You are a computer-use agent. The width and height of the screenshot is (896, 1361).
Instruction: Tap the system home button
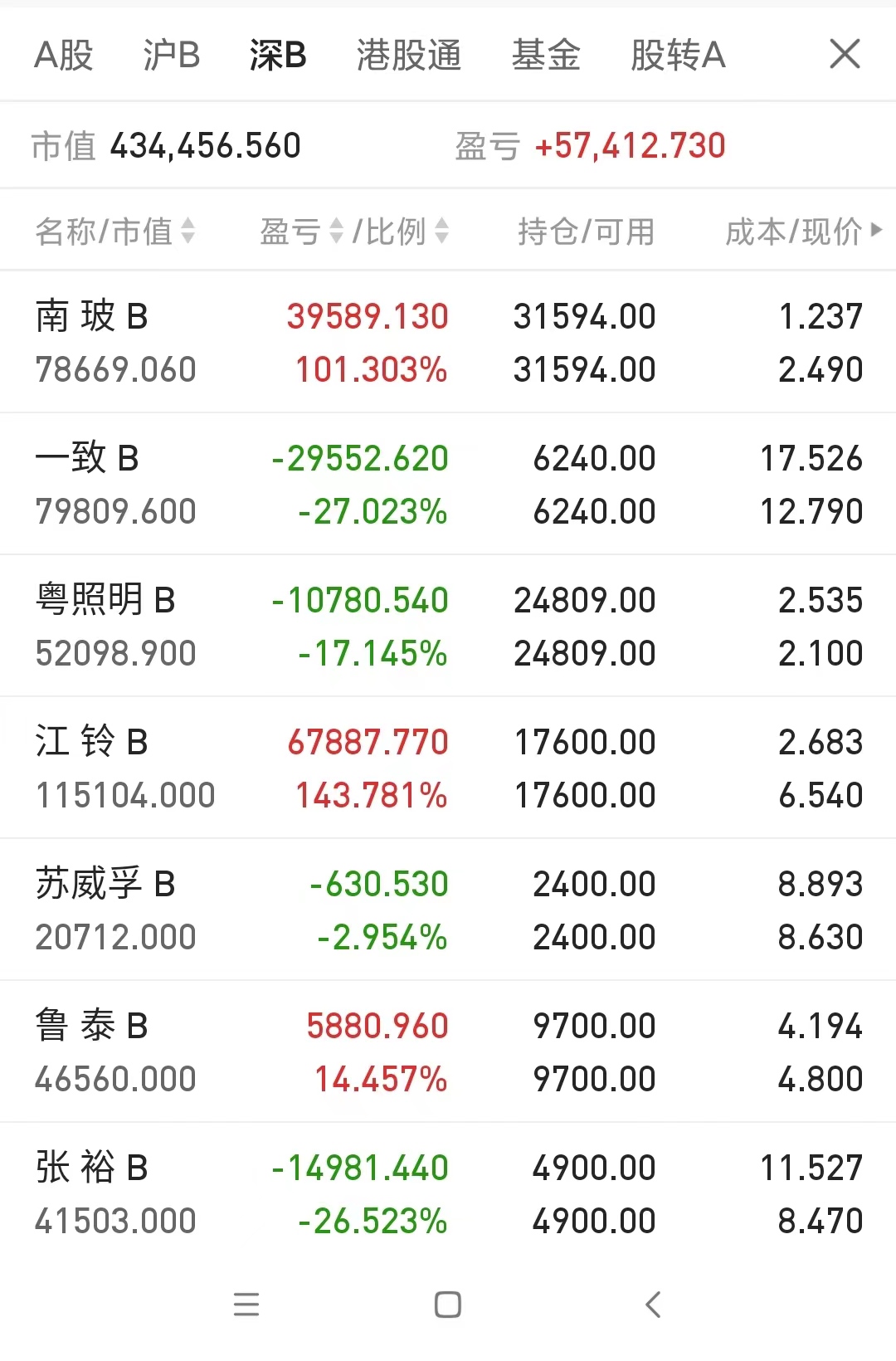(x=448, y=1305)
